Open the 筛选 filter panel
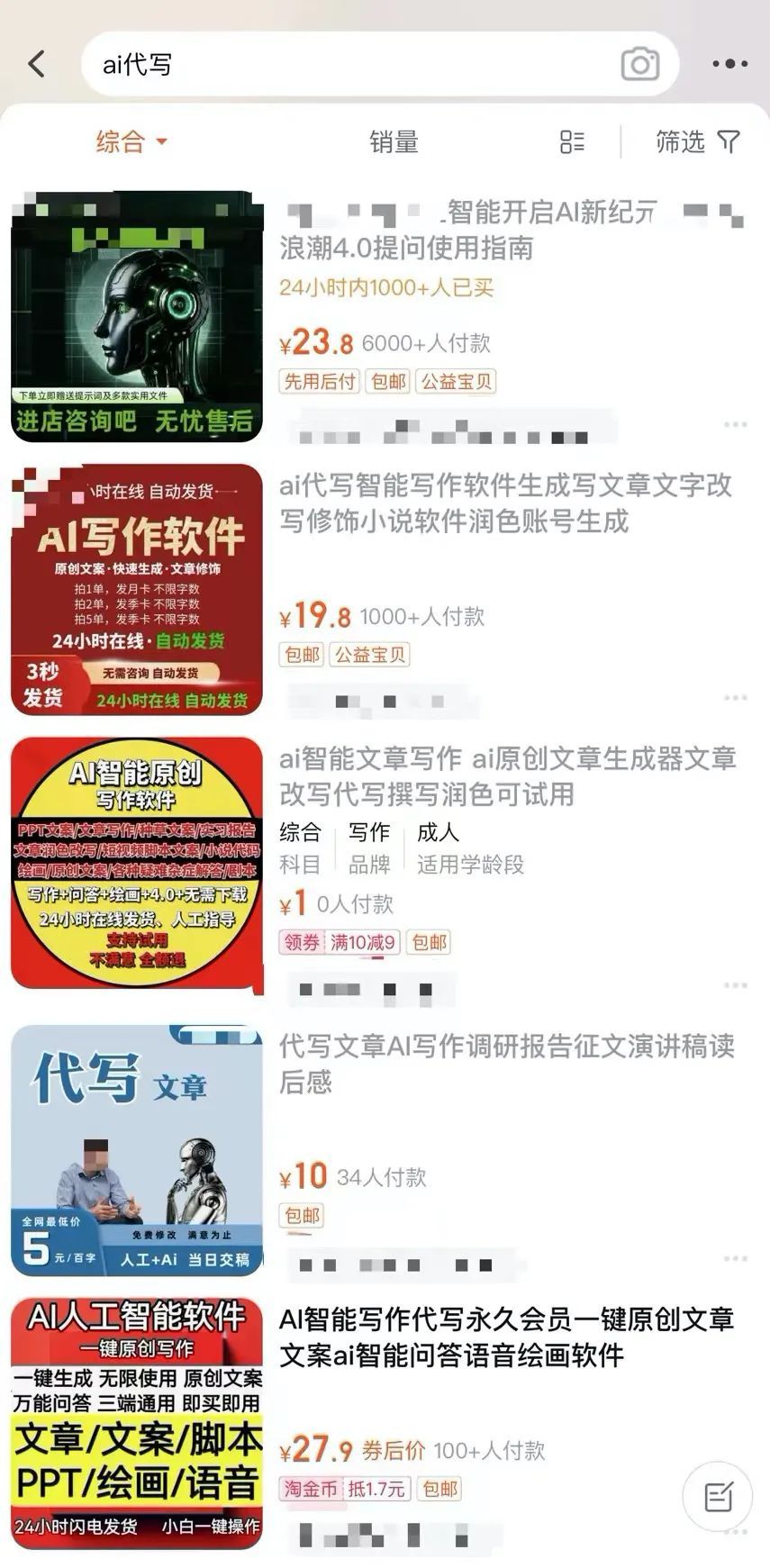 697,142
